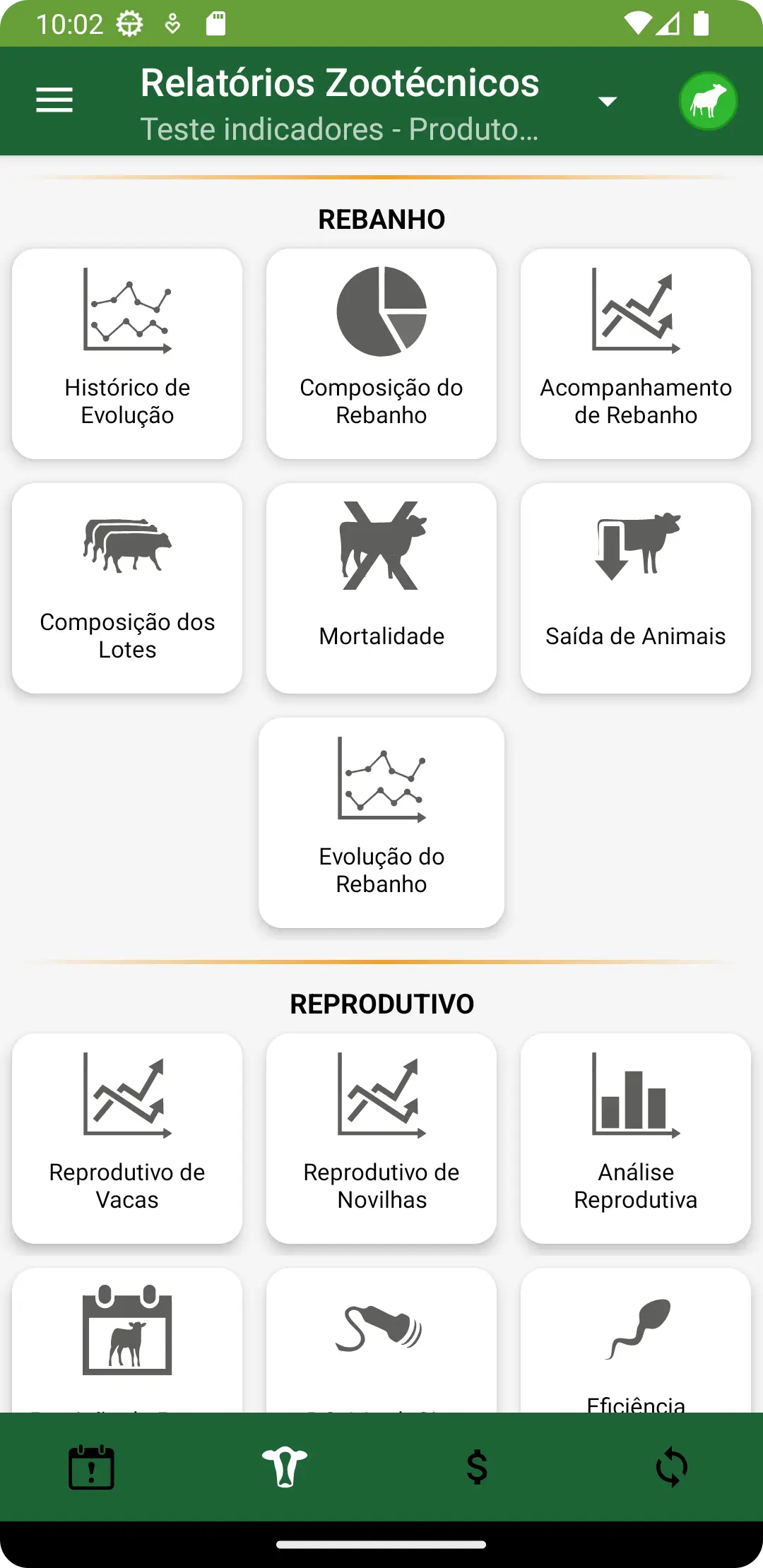Image resolution: width=763 pixels, height=1568 pixels.
Task: Switch to the dollar financial tab
Action: coord(478,1467)
